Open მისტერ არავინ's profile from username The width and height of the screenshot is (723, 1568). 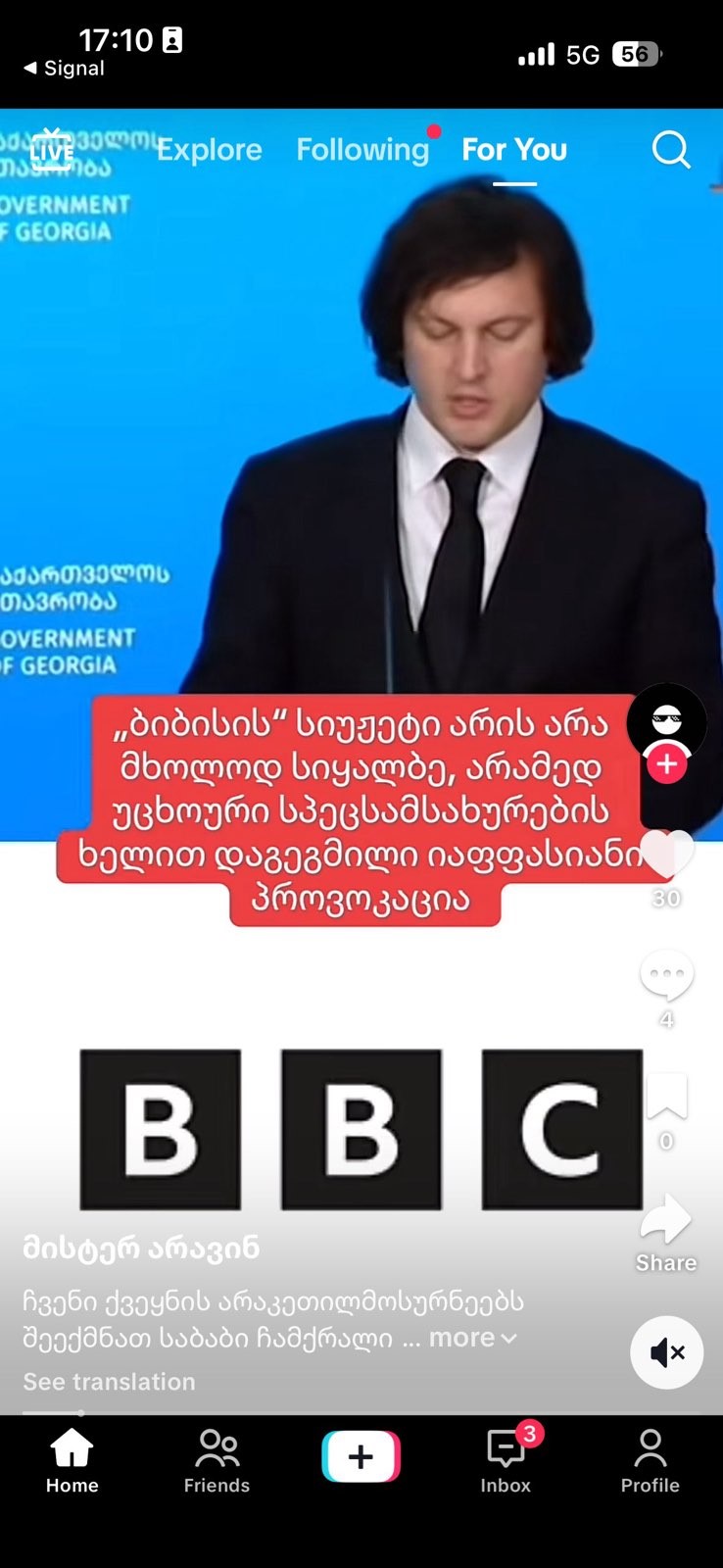(x=141, y=1249)
